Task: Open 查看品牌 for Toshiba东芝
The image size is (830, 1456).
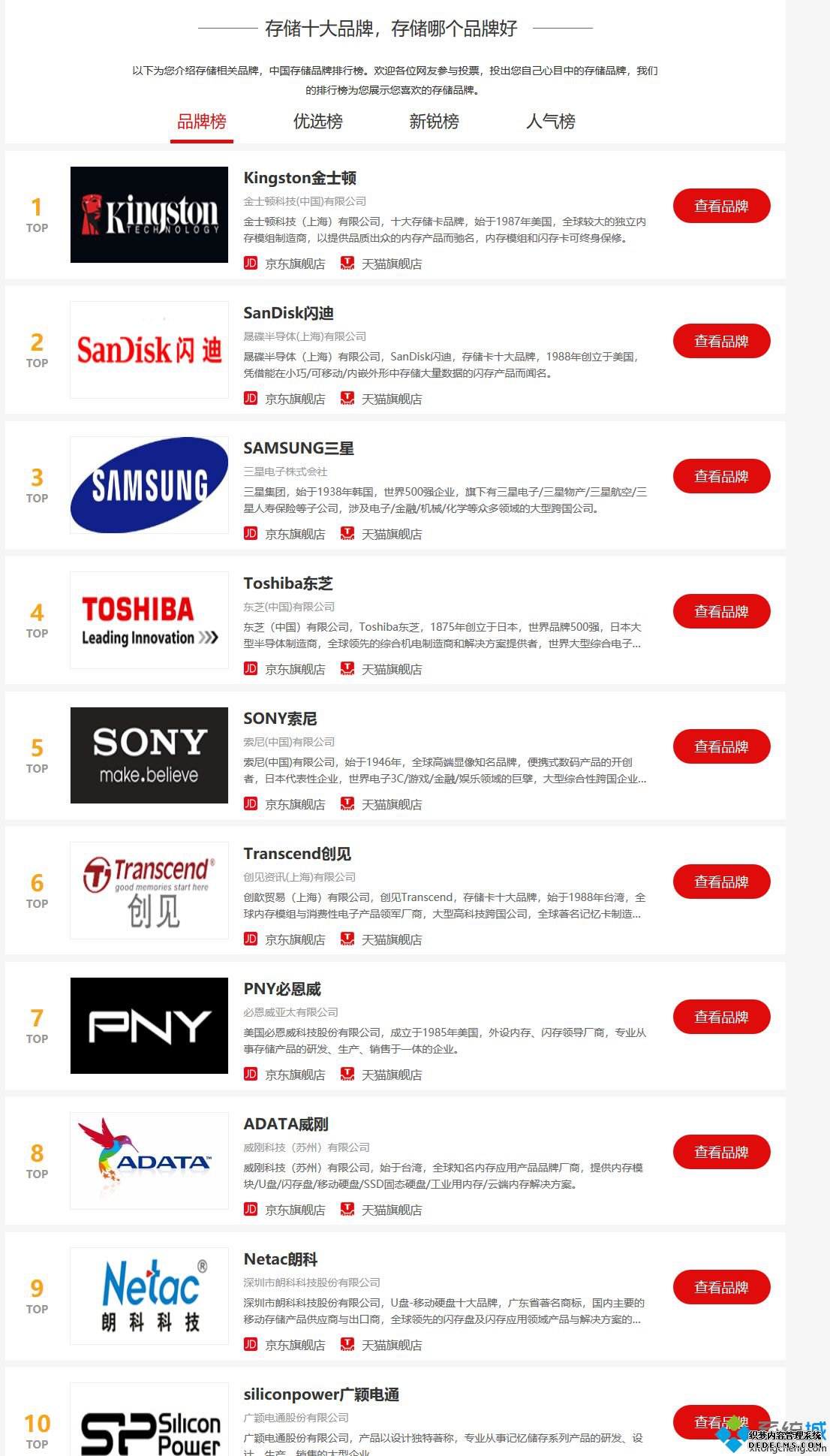Action: (721, 612)
